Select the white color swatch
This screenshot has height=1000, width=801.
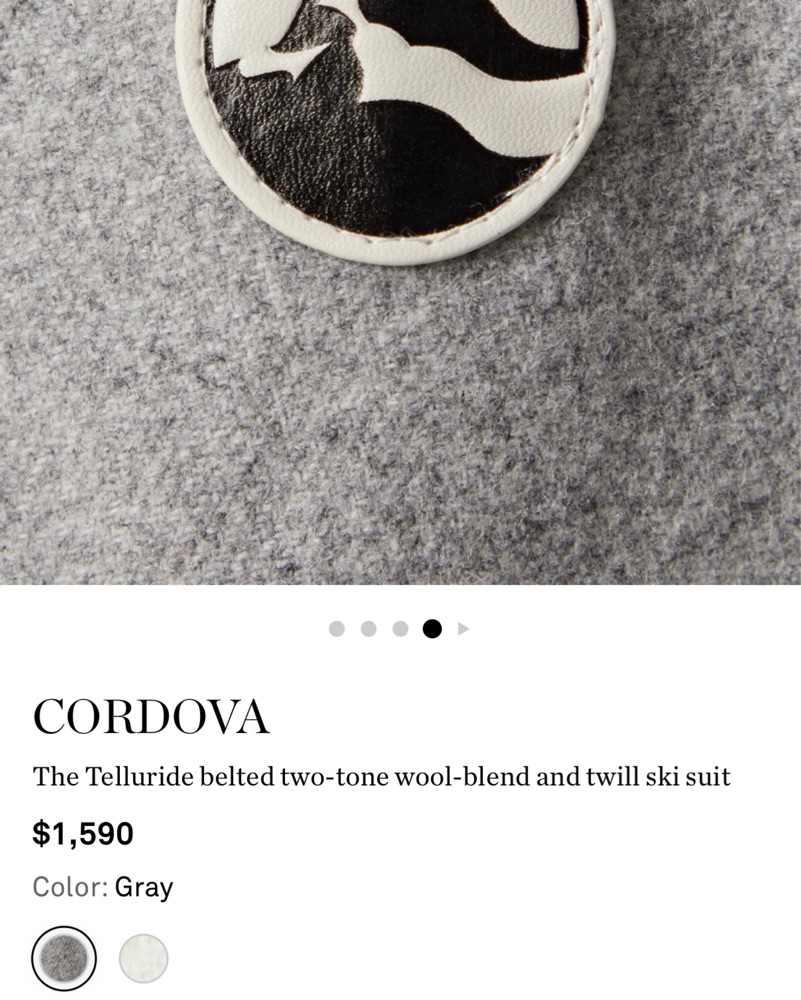[x=143, y=959]
